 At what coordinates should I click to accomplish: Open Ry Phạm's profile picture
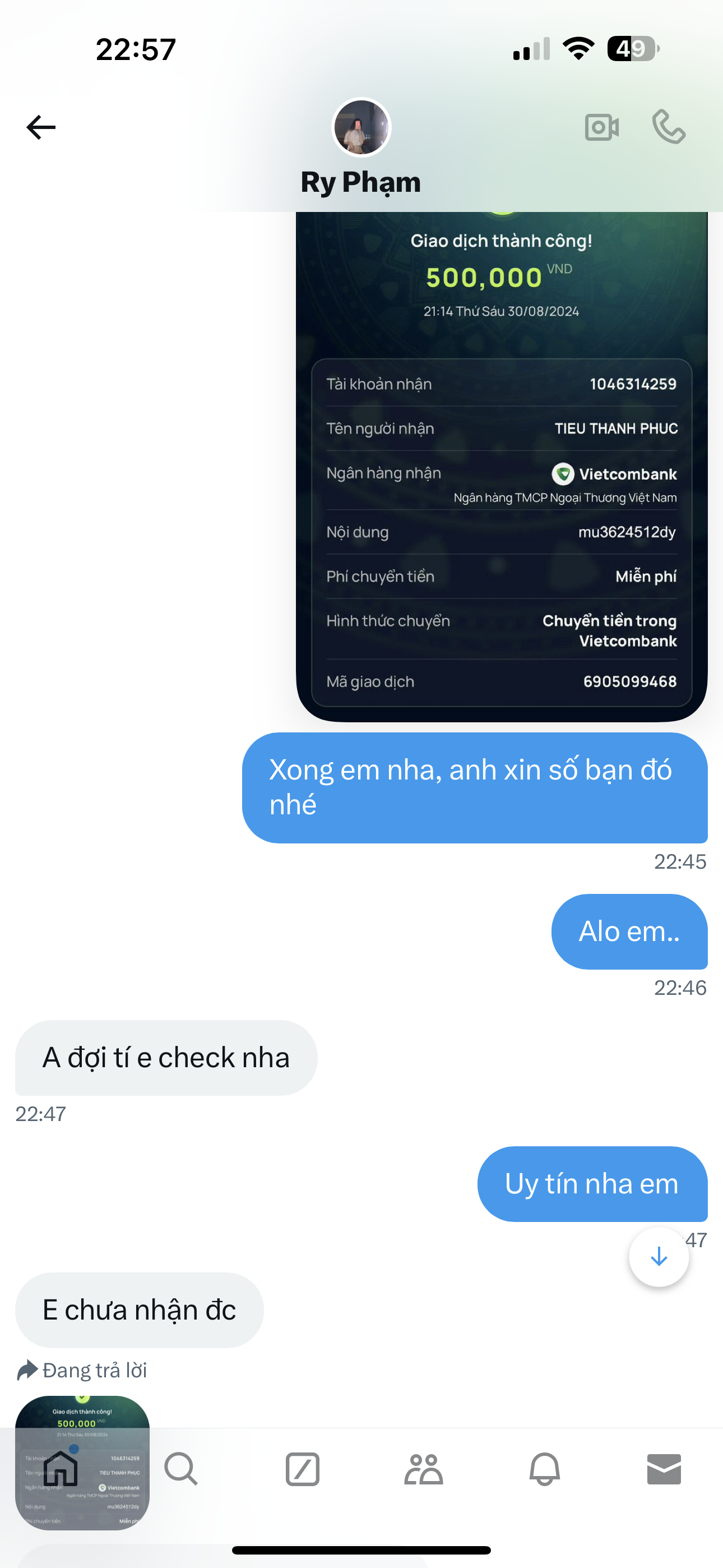pyautogui.click(x=361, y=127)
